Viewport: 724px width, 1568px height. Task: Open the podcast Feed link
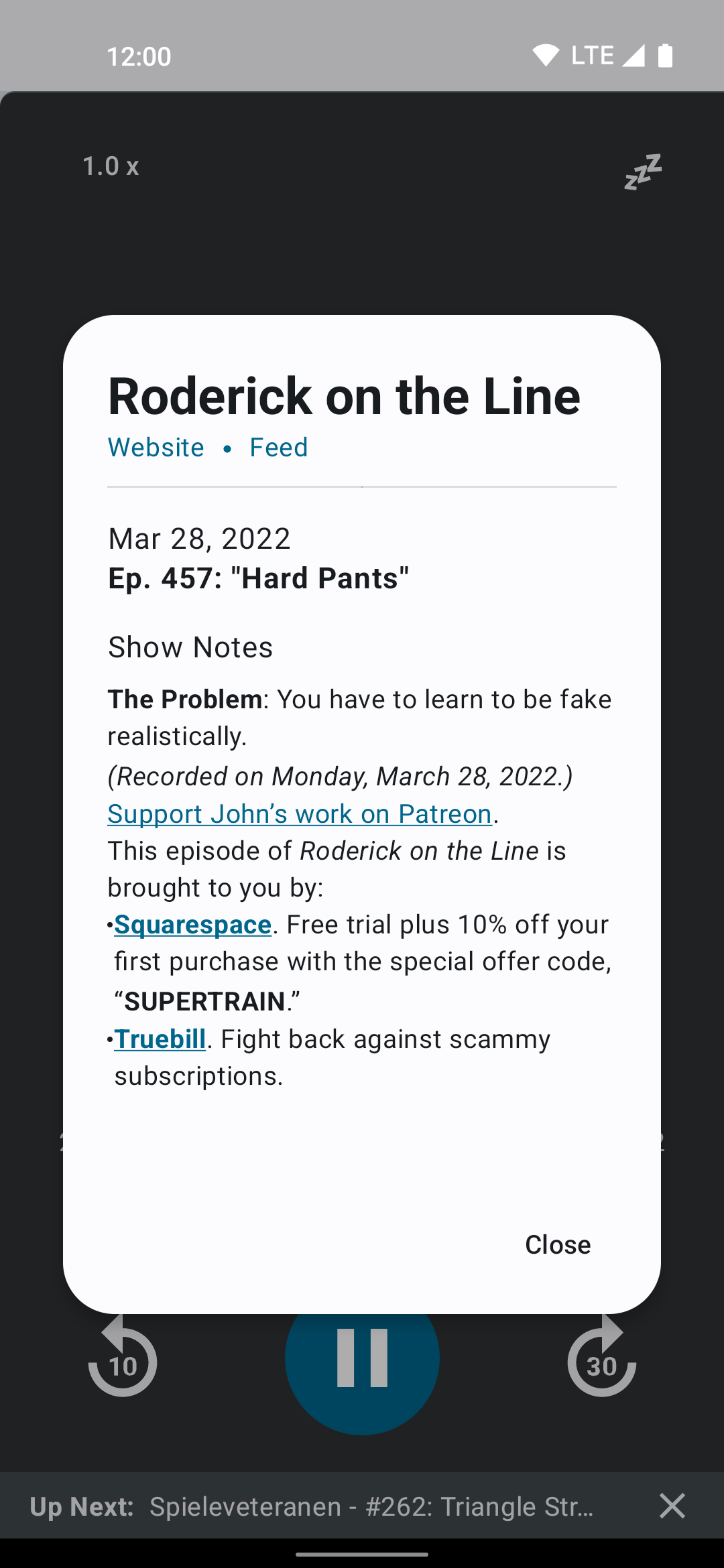(279, 448)
